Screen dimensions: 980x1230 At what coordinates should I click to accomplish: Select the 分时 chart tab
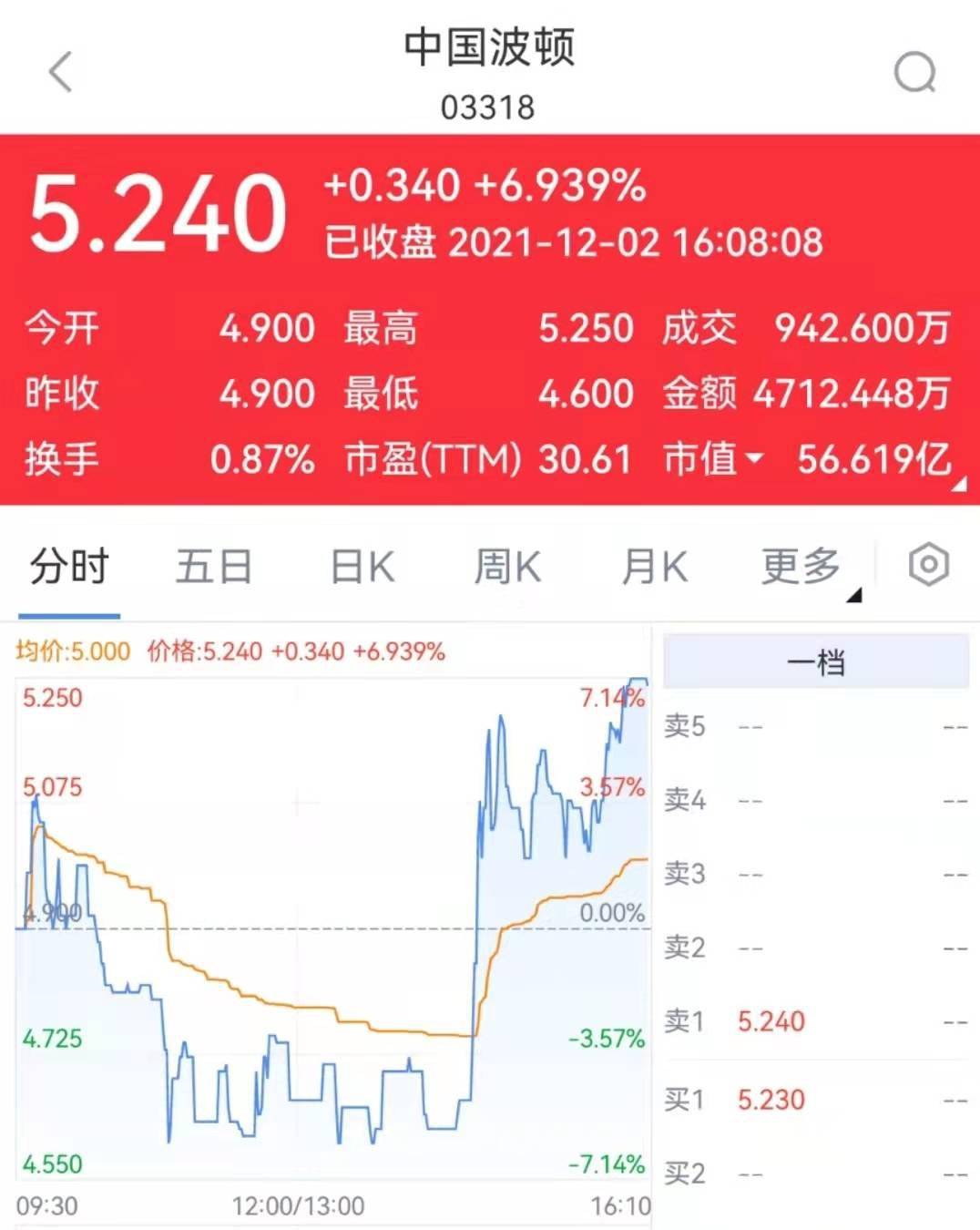point(69,567)
